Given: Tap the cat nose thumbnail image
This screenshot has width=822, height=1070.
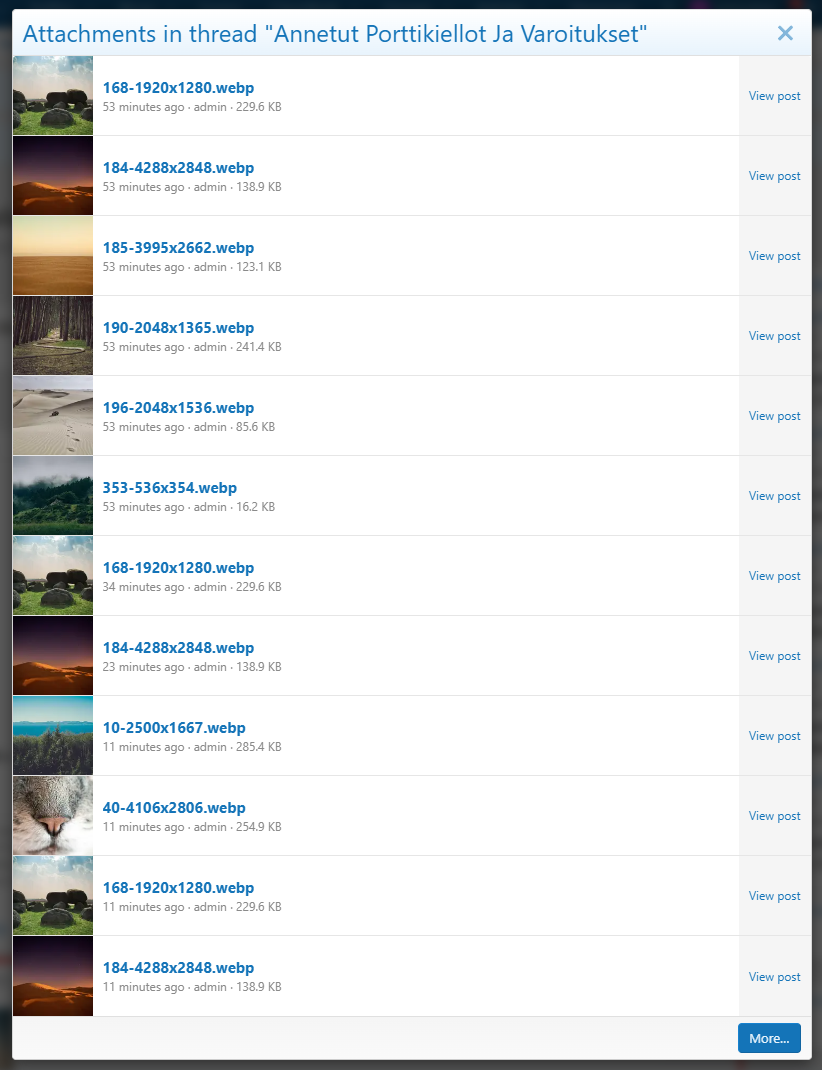Looking at the screenshot, I should tap(53, 816).
